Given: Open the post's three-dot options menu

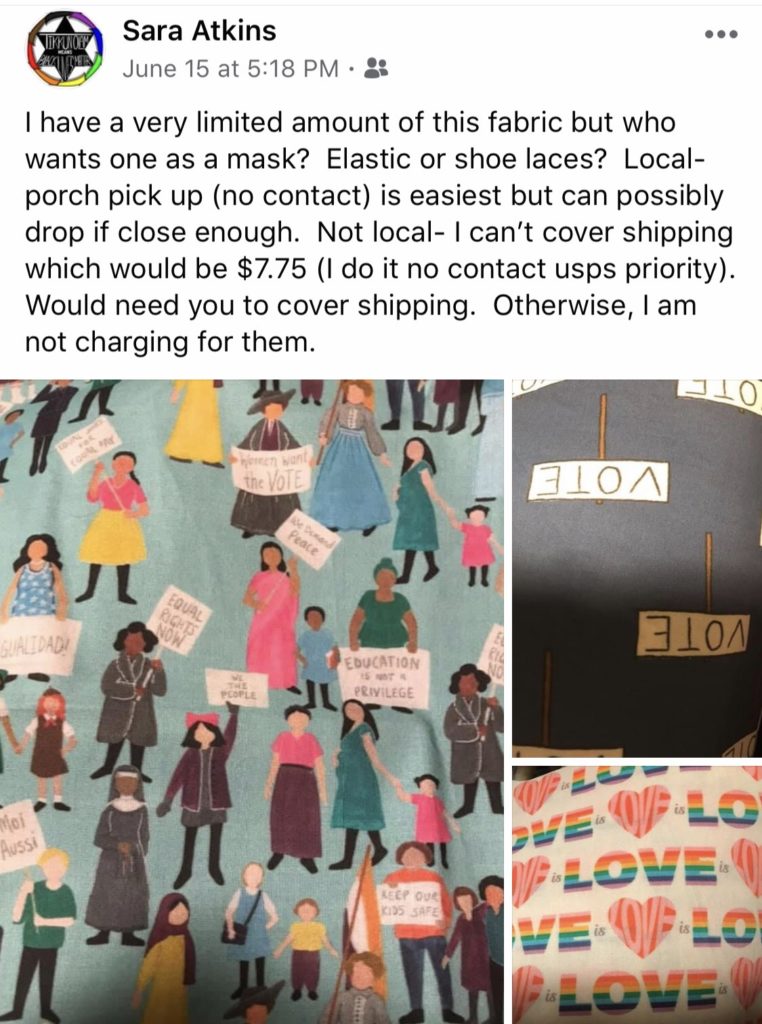Looking at the screenshot, I should click(x=720, y=35).
